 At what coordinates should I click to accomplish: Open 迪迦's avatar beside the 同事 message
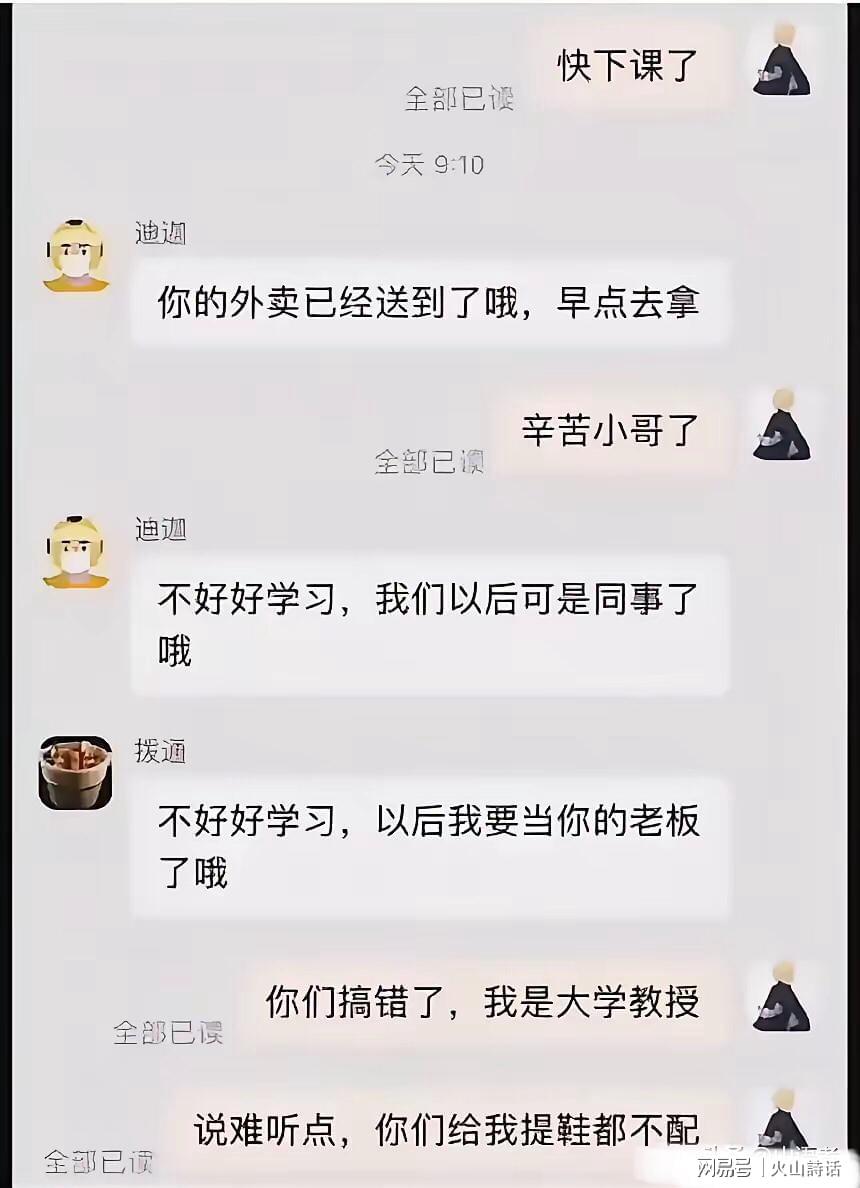(x=76, y=552)
